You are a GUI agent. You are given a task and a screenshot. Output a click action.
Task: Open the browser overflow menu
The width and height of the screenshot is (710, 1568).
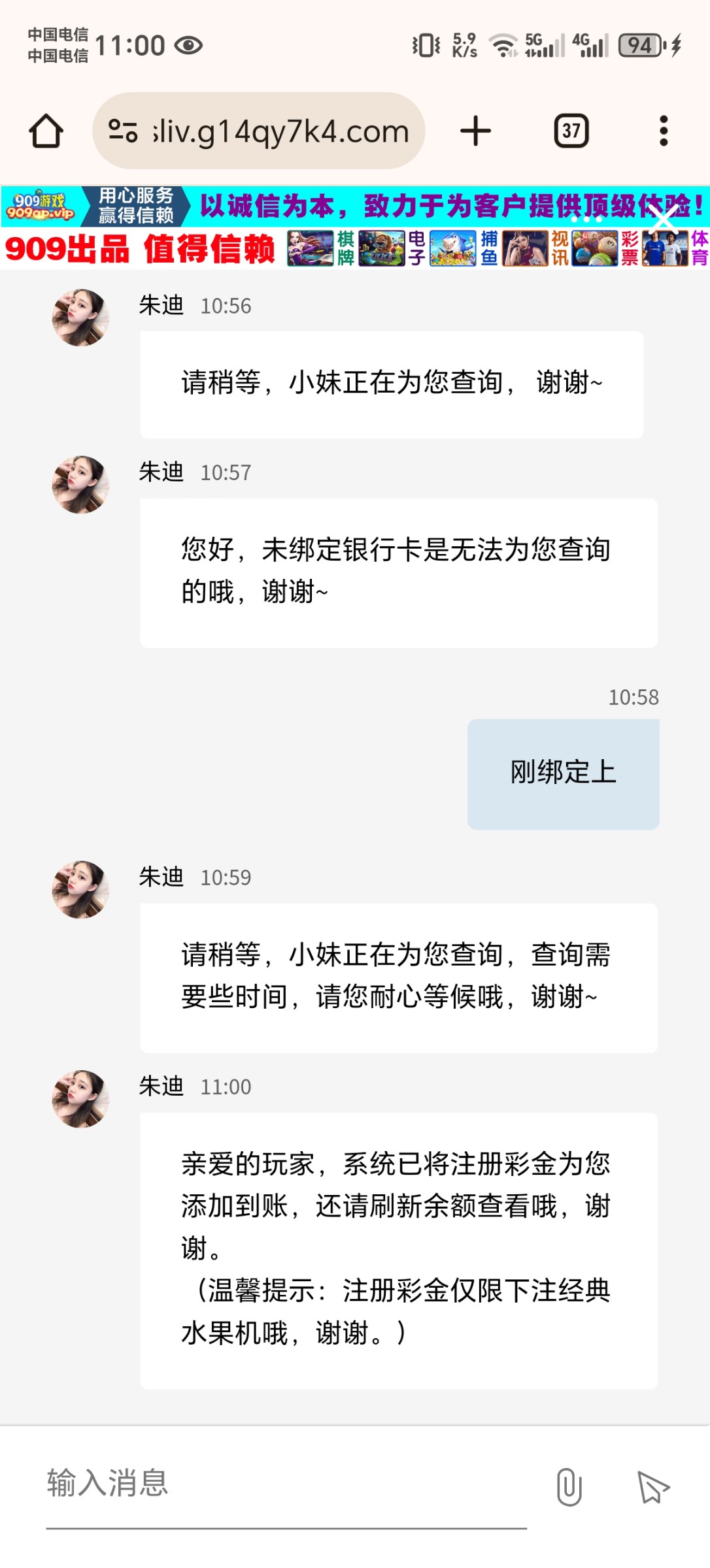663,131
